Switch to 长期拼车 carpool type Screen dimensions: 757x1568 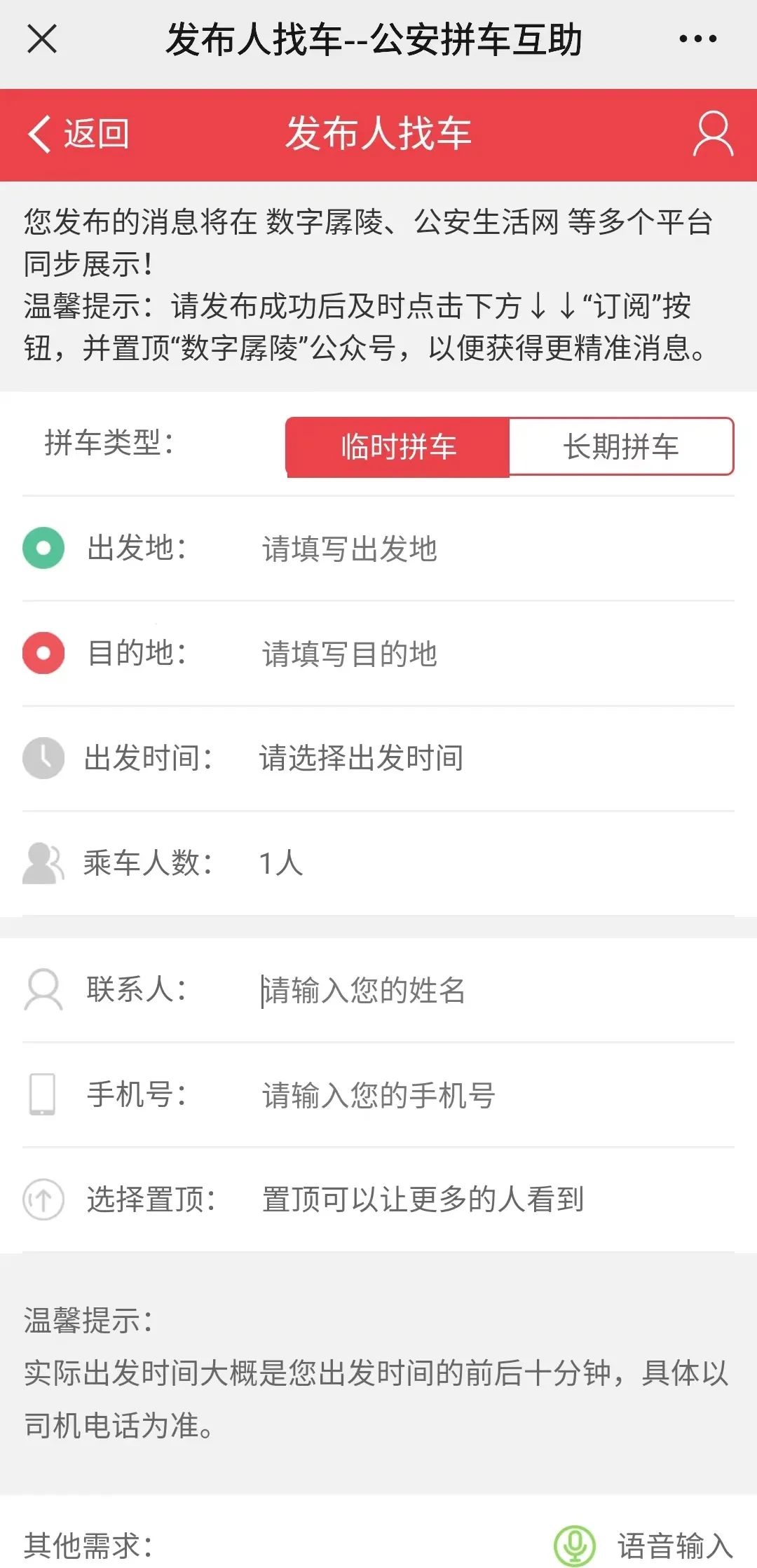point(621,447)
